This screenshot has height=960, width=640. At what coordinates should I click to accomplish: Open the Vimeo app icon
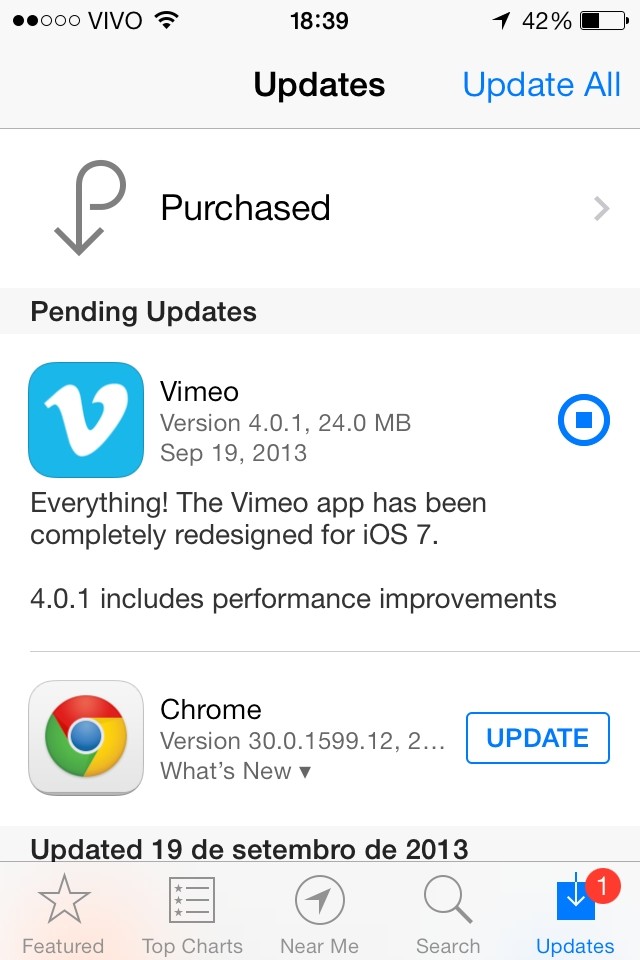pyautogui.click(x=86, y=420)
